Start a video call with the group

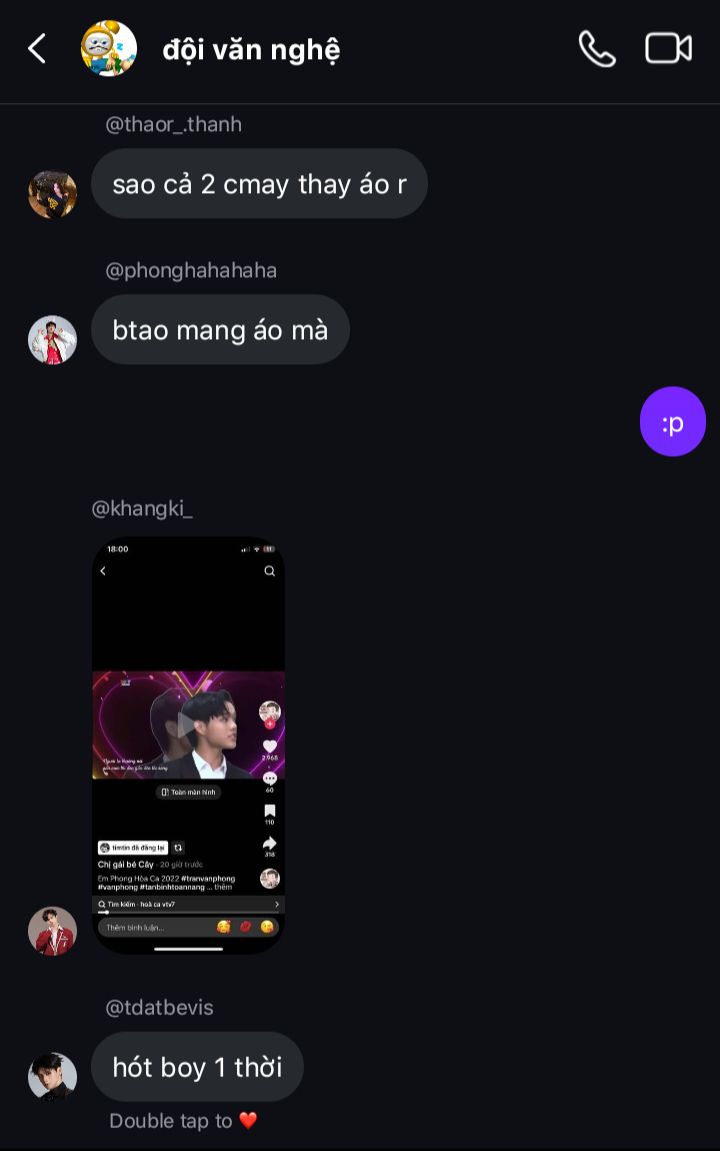668,48
